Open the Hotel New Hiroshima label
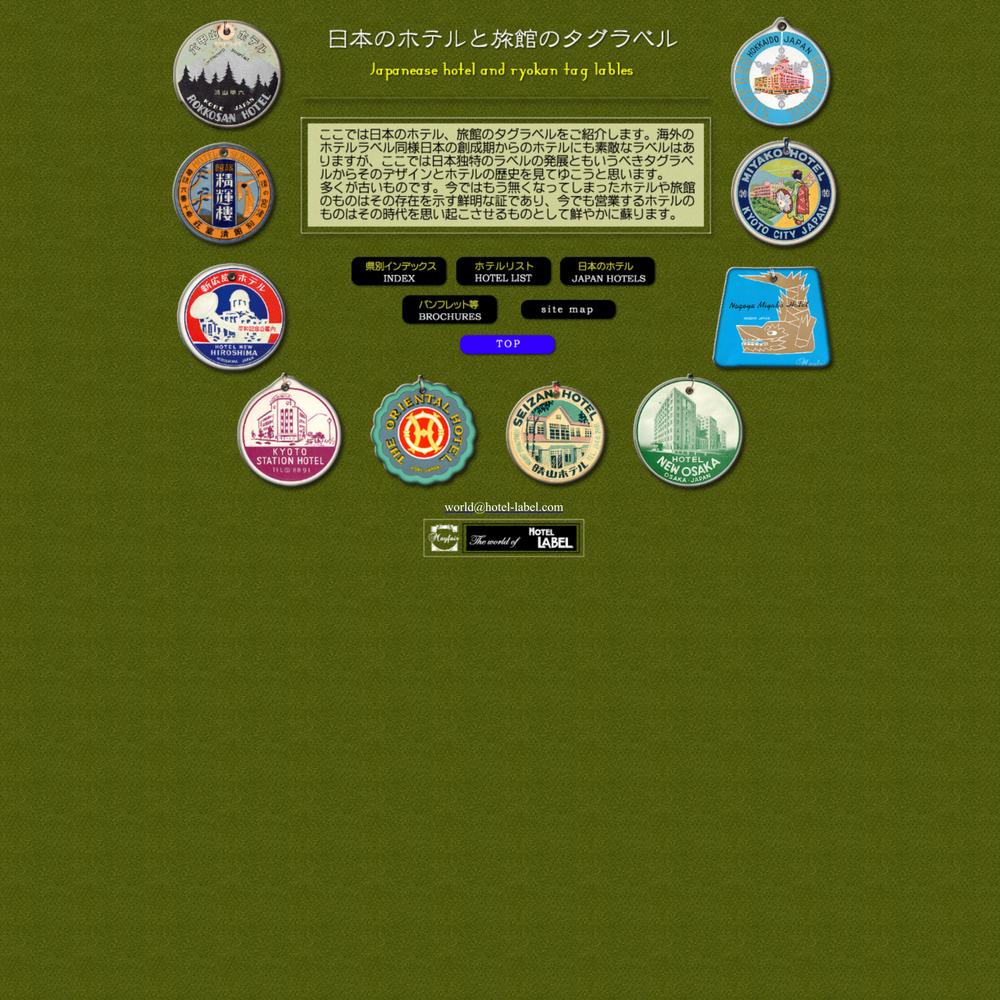This screenshot has height=1000, width=1000. (231, 318)
